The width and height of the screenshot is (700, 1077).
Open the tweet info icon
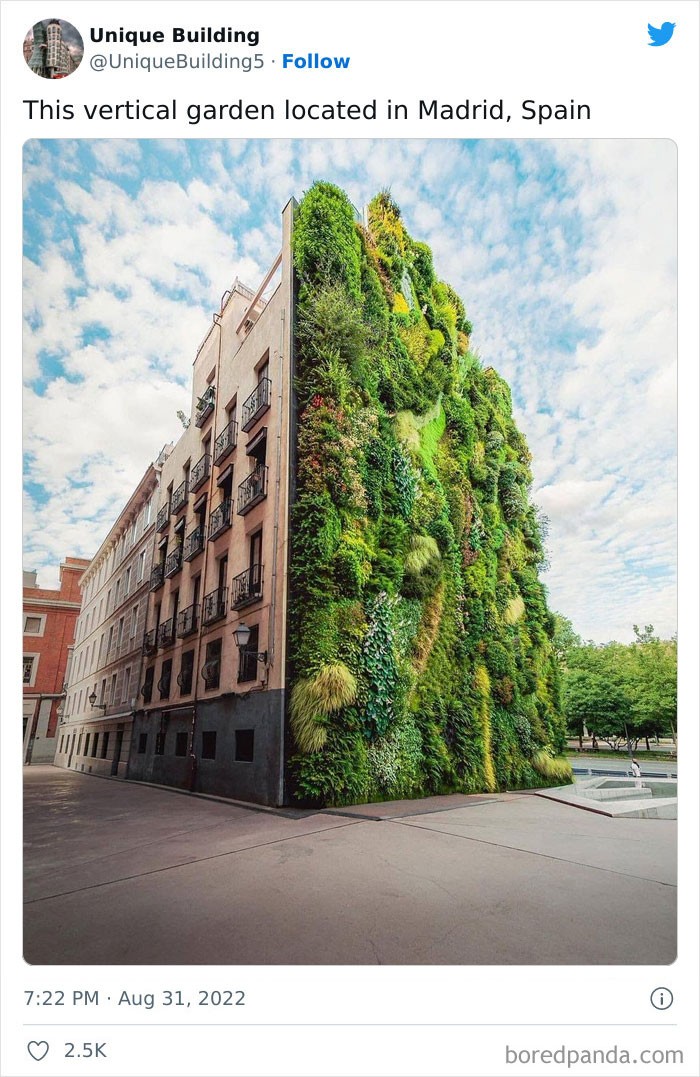661,998
